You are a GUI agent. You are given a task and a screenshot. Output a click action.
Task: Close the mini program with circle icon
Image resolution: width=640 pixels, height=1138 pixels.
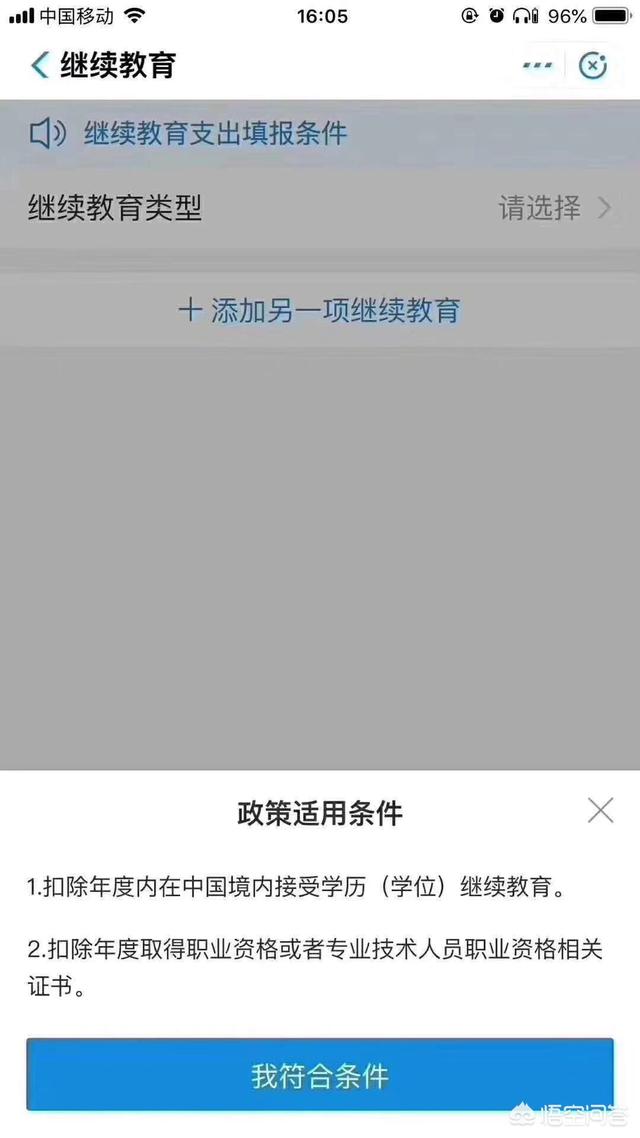click(593, 65)
